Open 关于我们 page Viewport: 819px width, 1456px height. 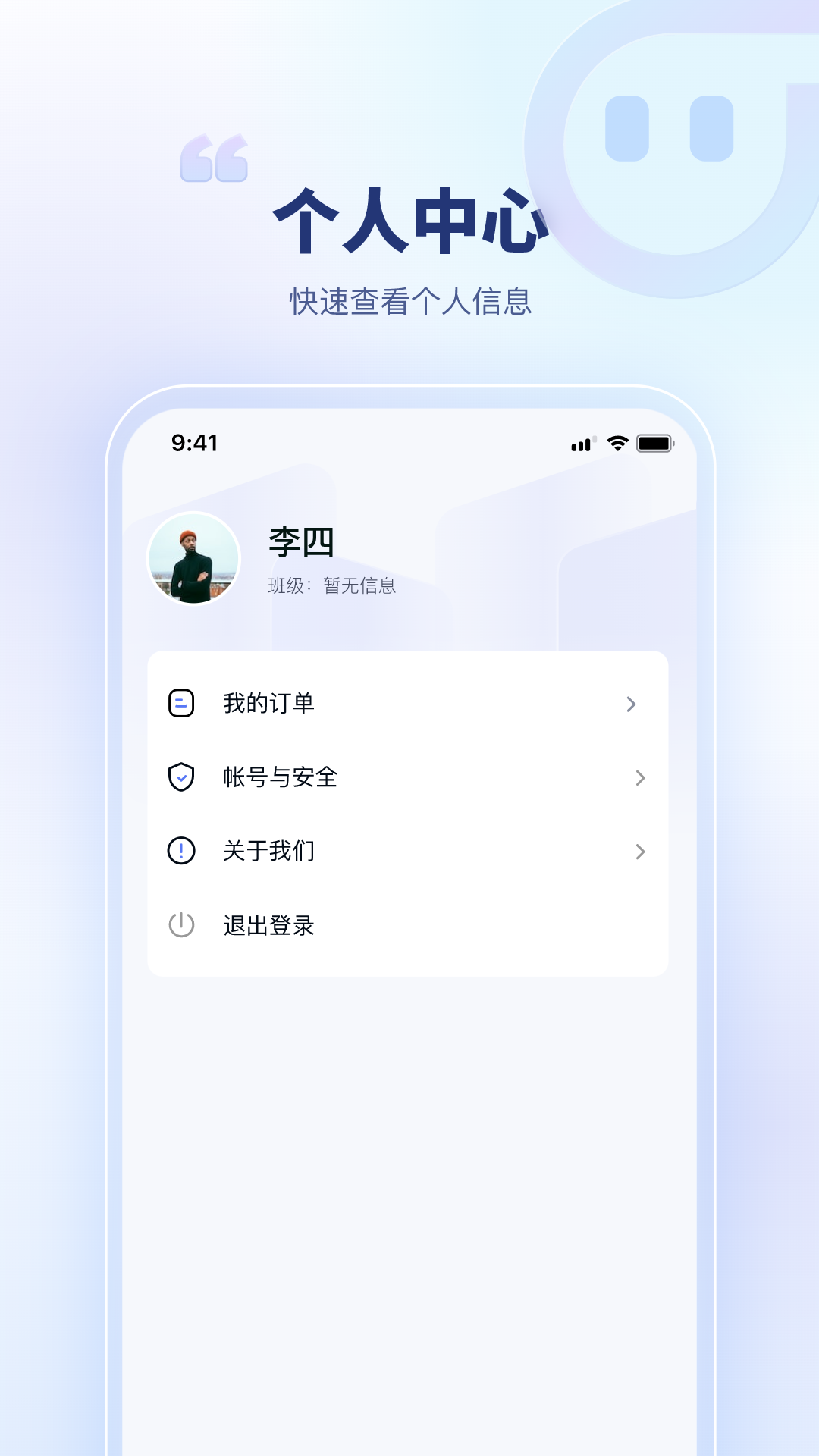(x=268, y=851)
